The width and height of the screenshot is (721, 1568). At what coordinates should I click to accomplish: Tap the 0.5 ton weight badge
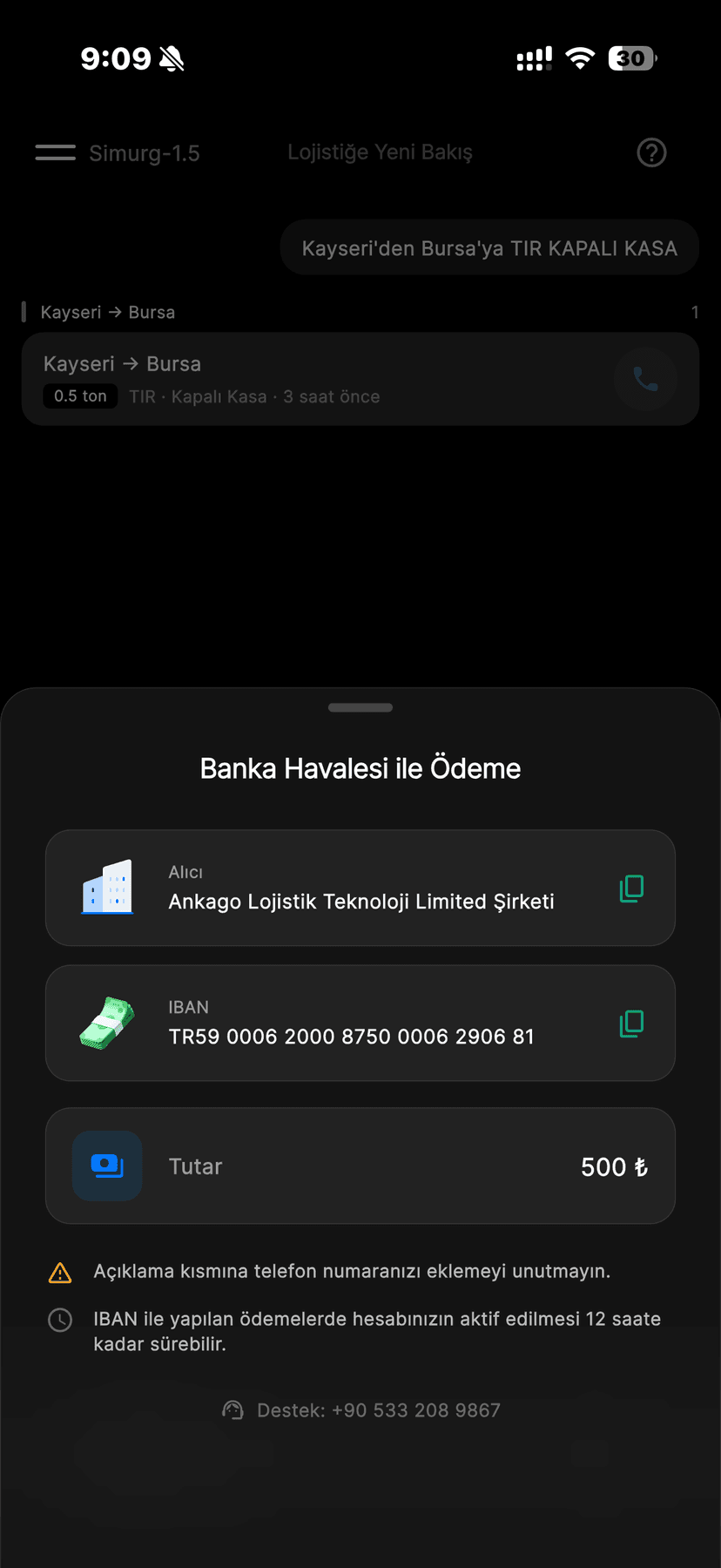point(79,395)
